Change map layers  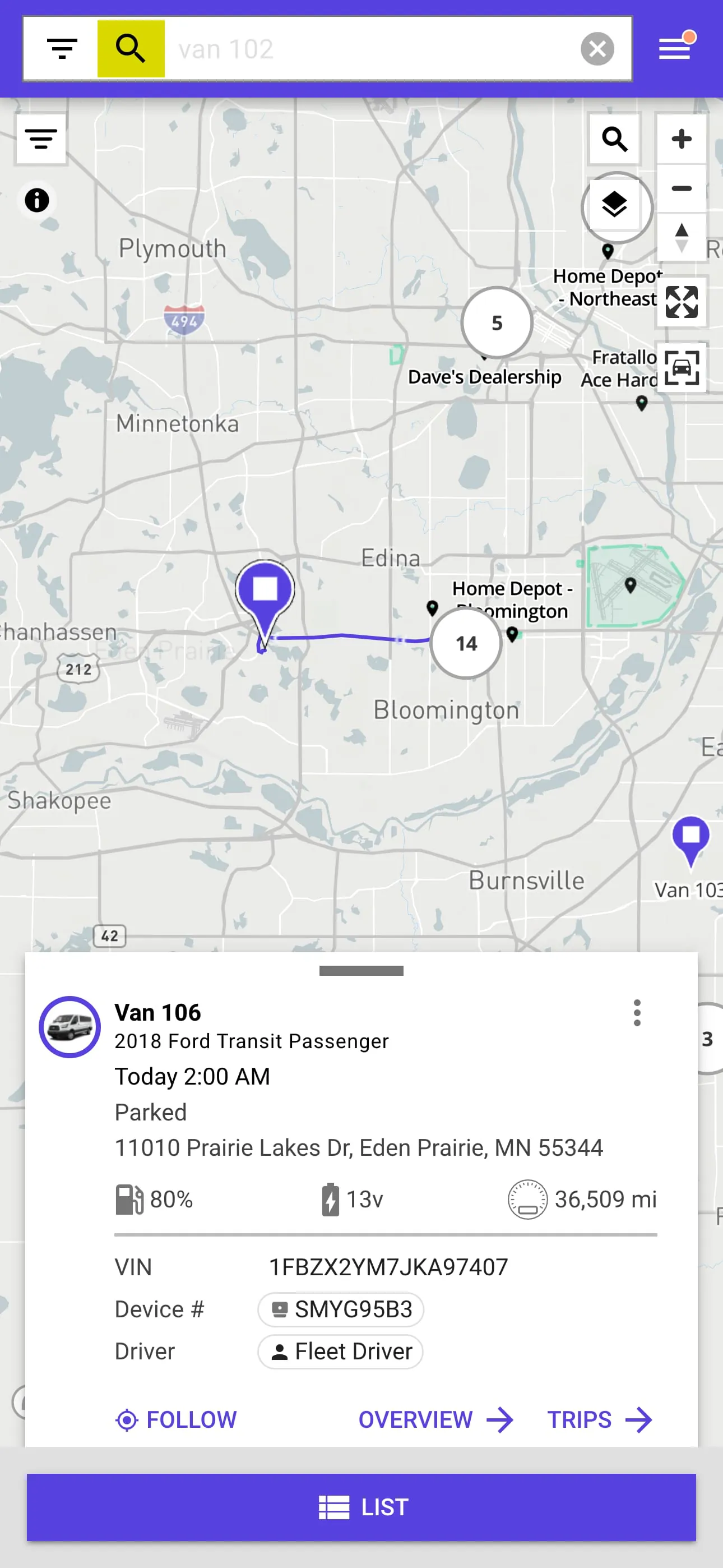pos(615,205)
